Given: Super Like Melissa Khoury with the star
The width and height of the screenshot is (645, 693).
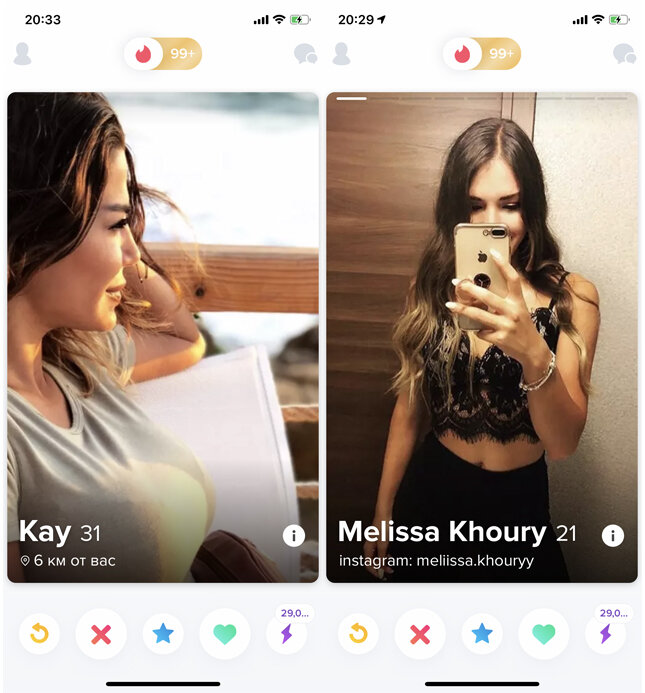Looking at the screenshot, I should 482,634.
